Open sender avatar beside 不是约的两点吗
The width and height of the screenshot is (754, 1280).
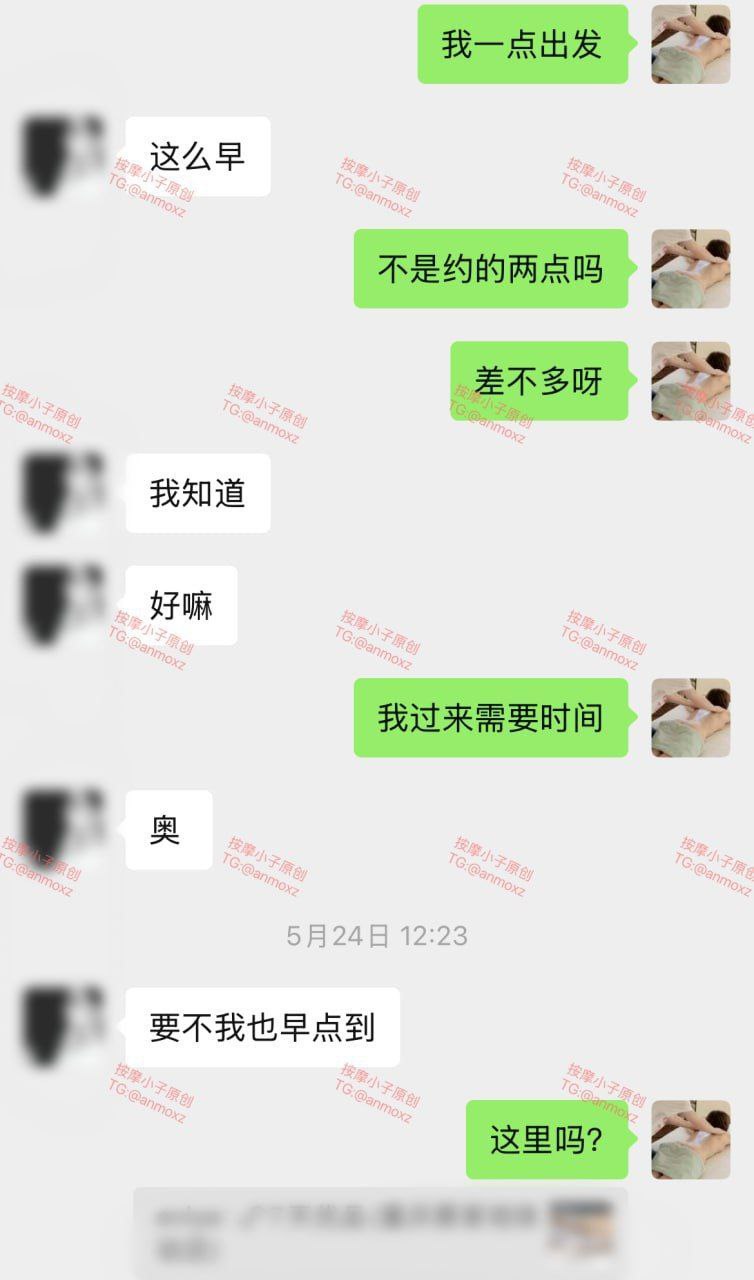pos(691,268)
